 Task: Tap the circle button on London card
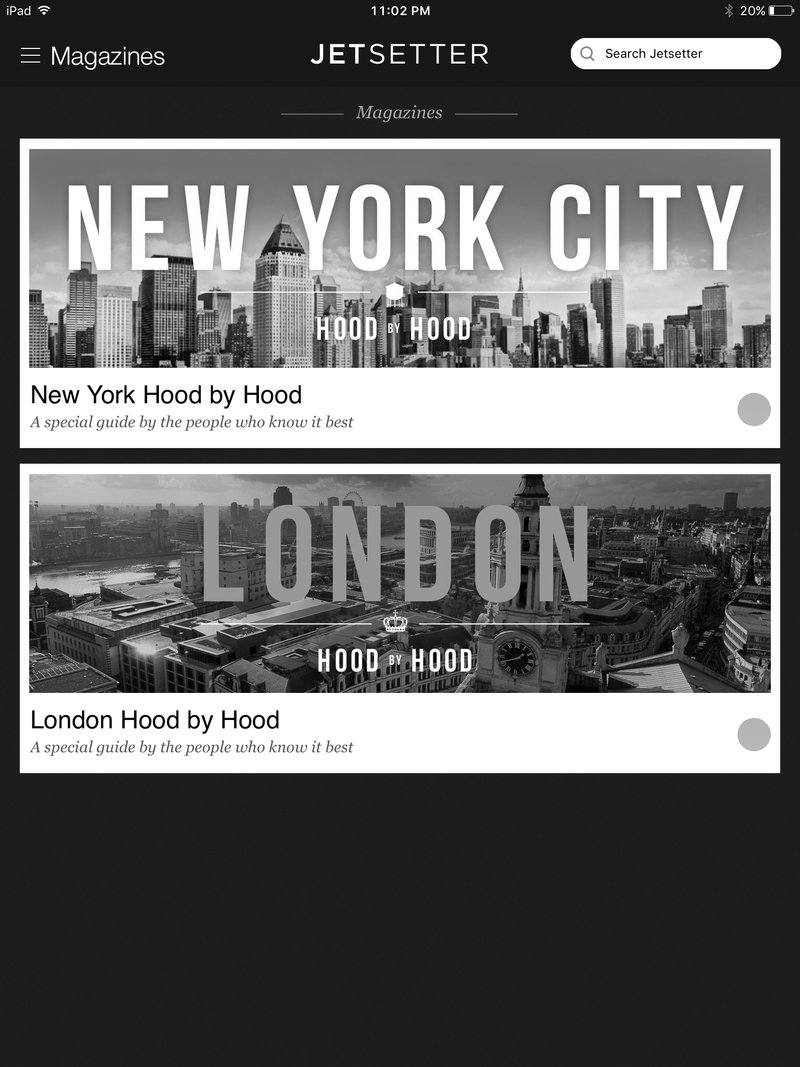point(754,734)
